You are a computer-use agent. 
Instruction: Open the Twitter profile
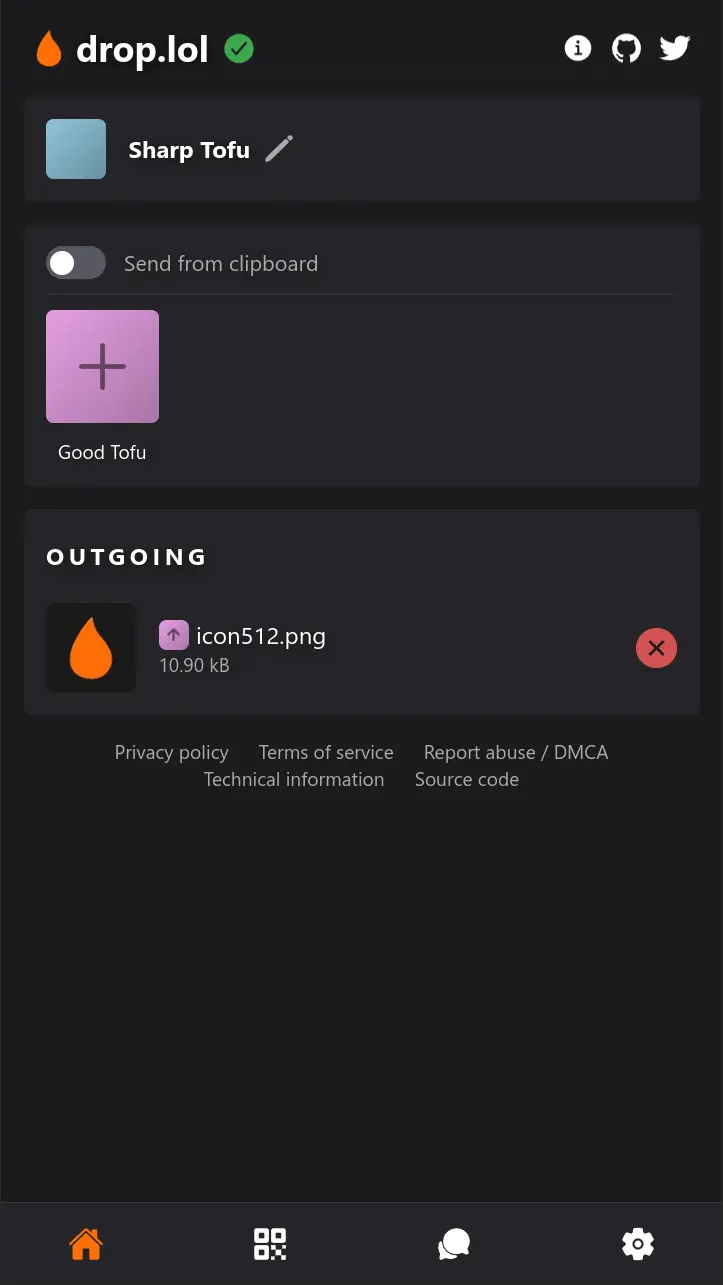point(675,48)
